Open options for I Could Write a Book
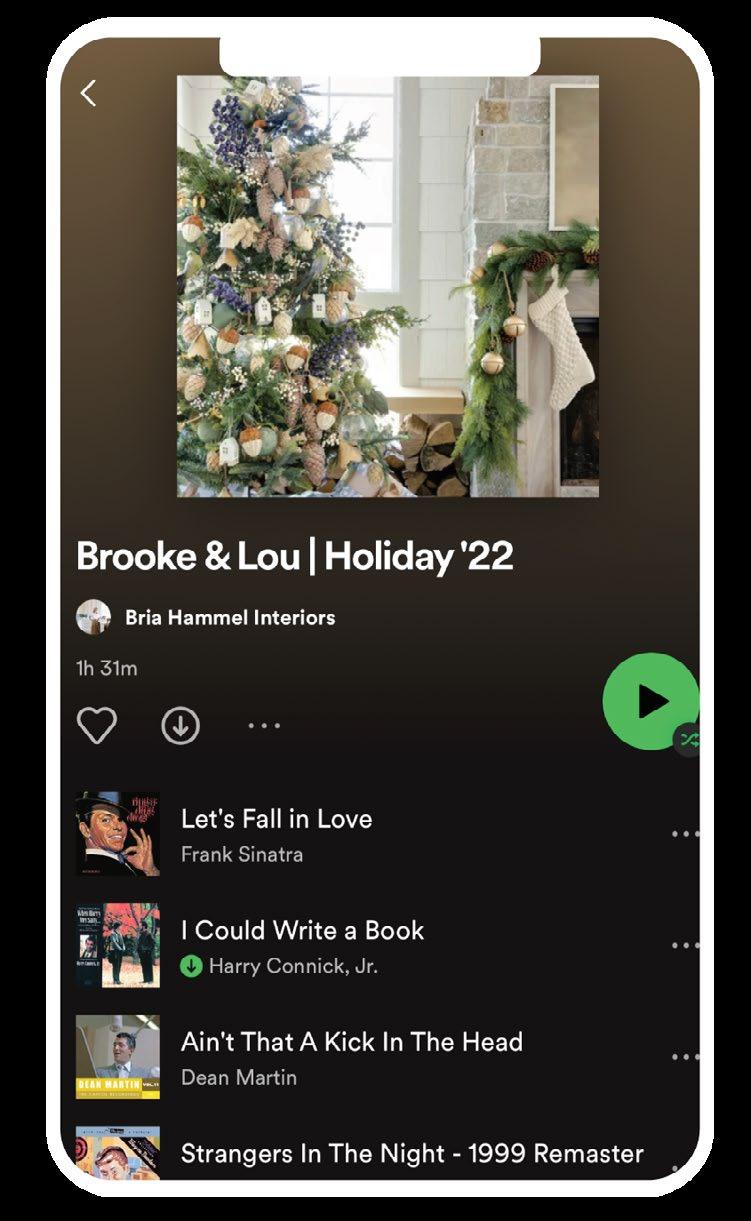 coord(684,945)
